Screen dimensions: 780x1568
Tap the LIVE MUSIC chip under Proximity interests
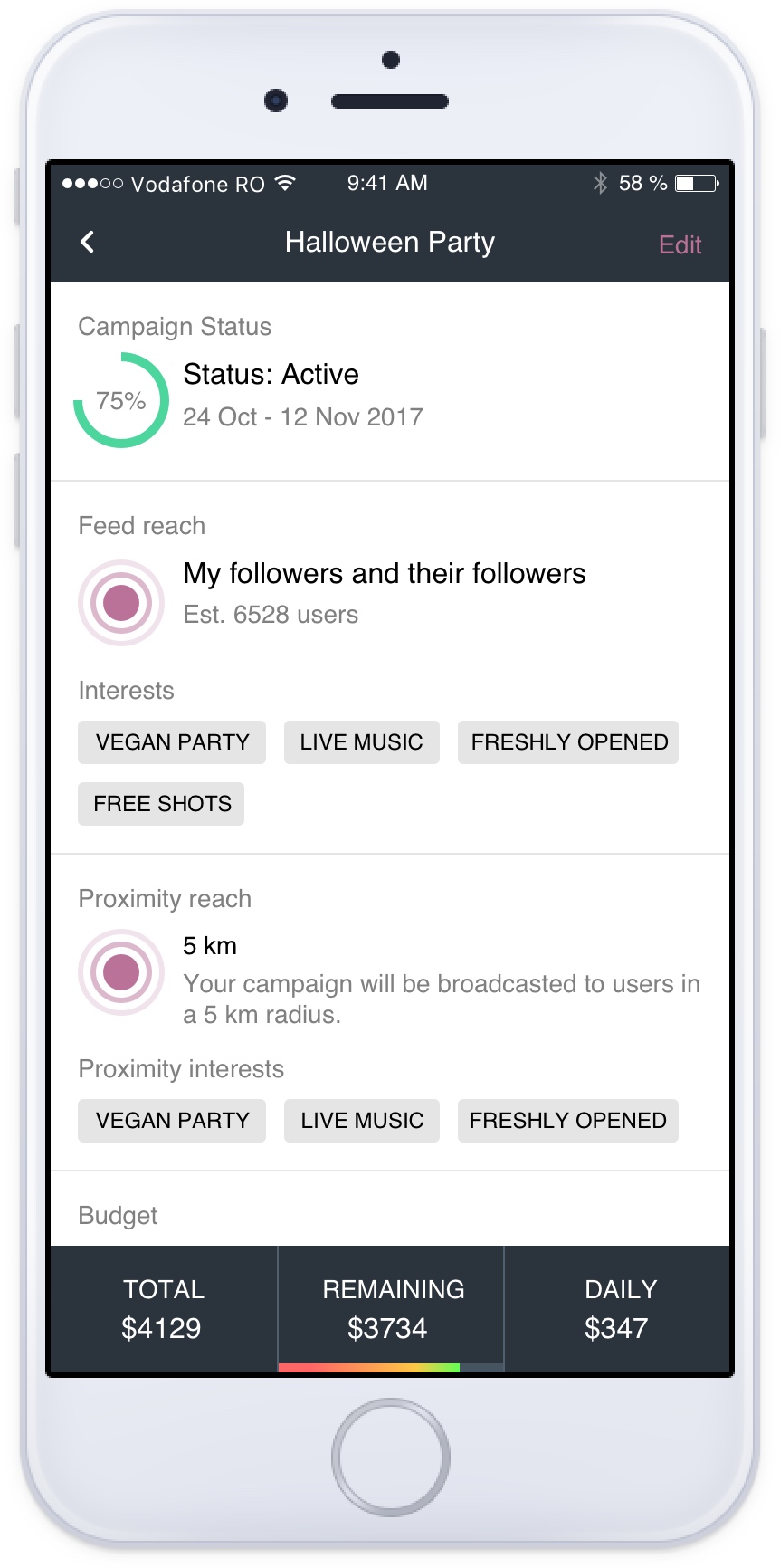[x=361, y=1121]
